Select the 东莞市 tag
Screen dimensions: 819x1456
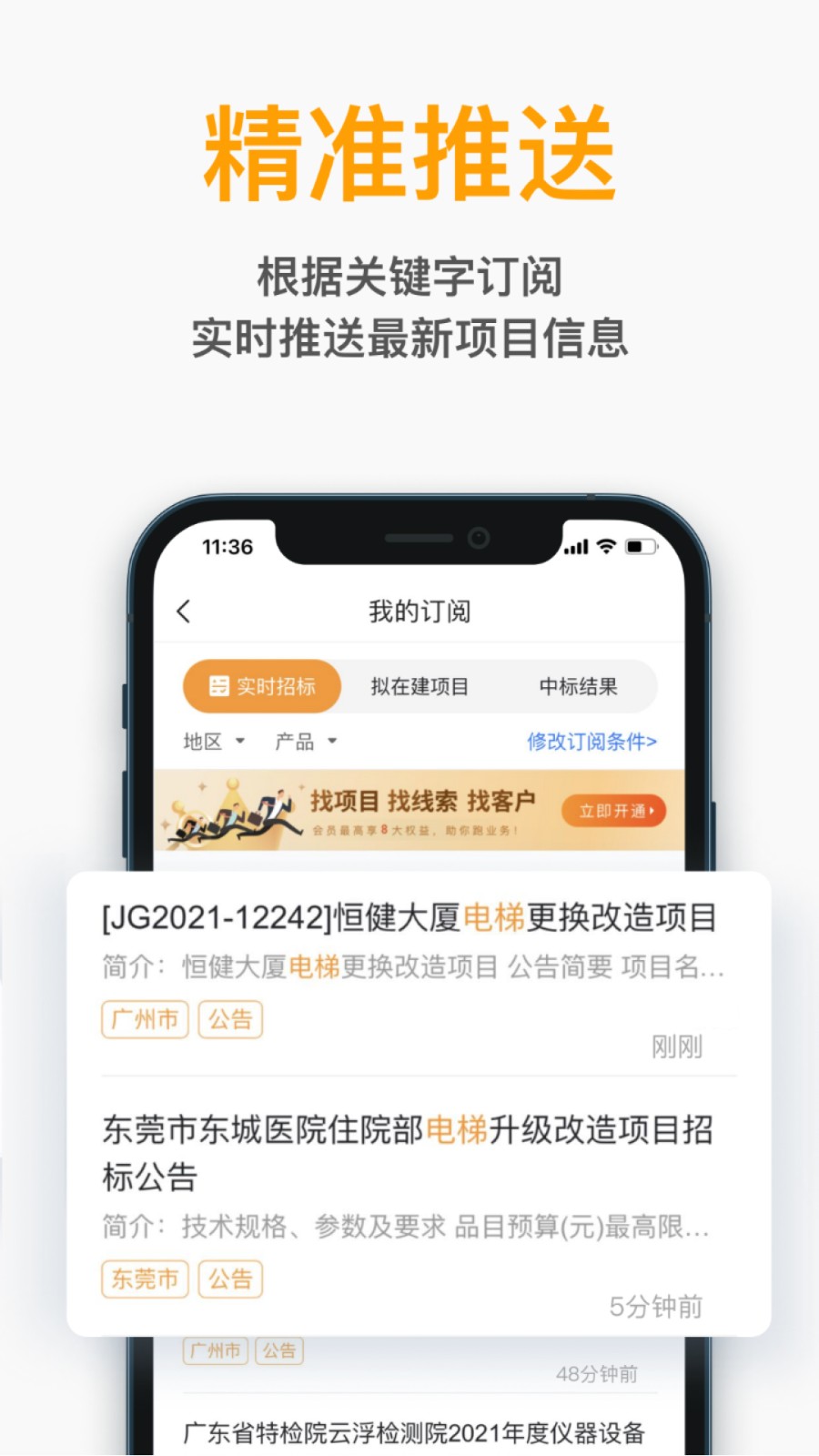click(x=144, y=1279)
